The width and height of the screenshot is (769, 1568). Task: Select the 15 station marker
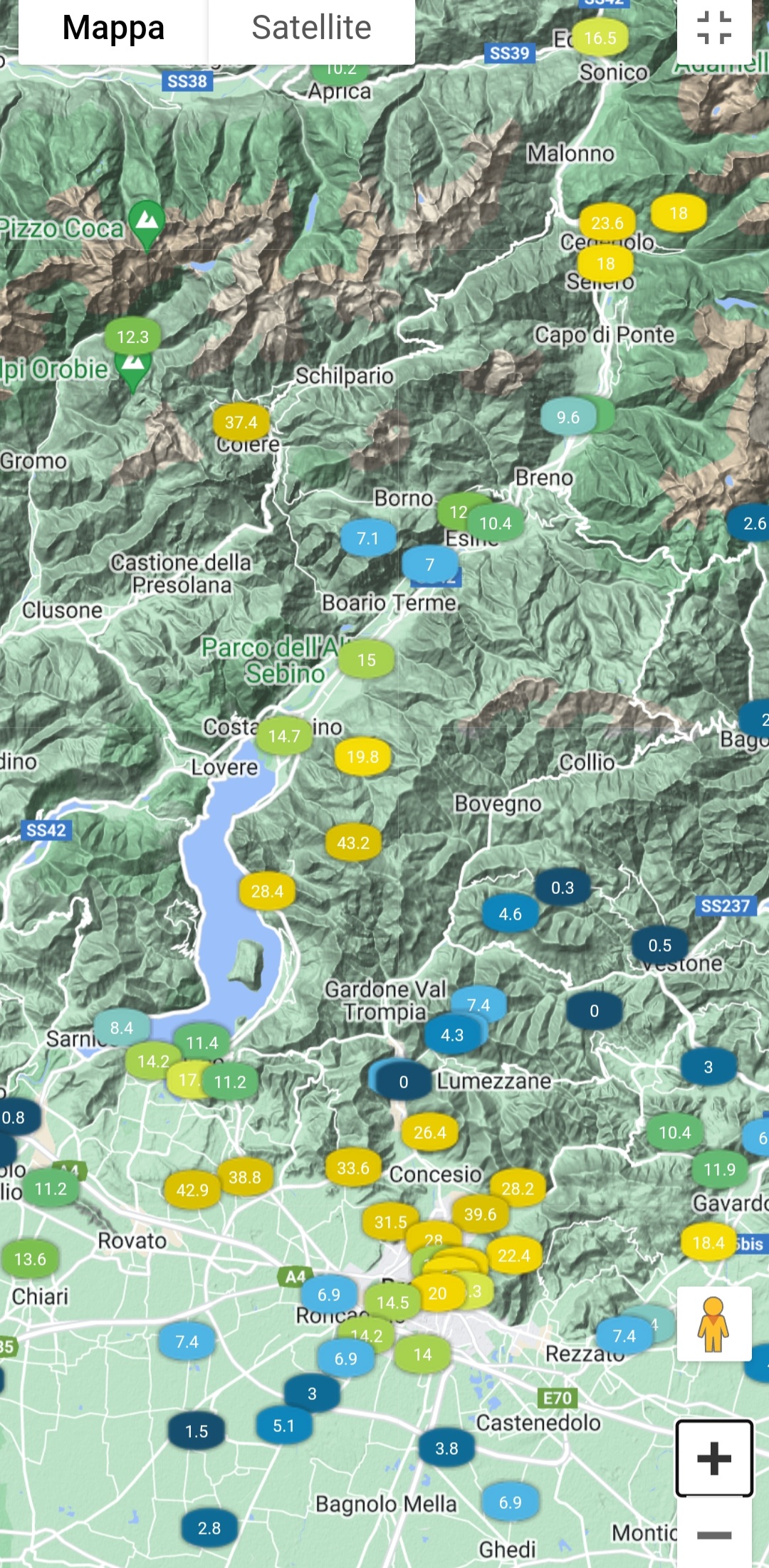[366, 660]
